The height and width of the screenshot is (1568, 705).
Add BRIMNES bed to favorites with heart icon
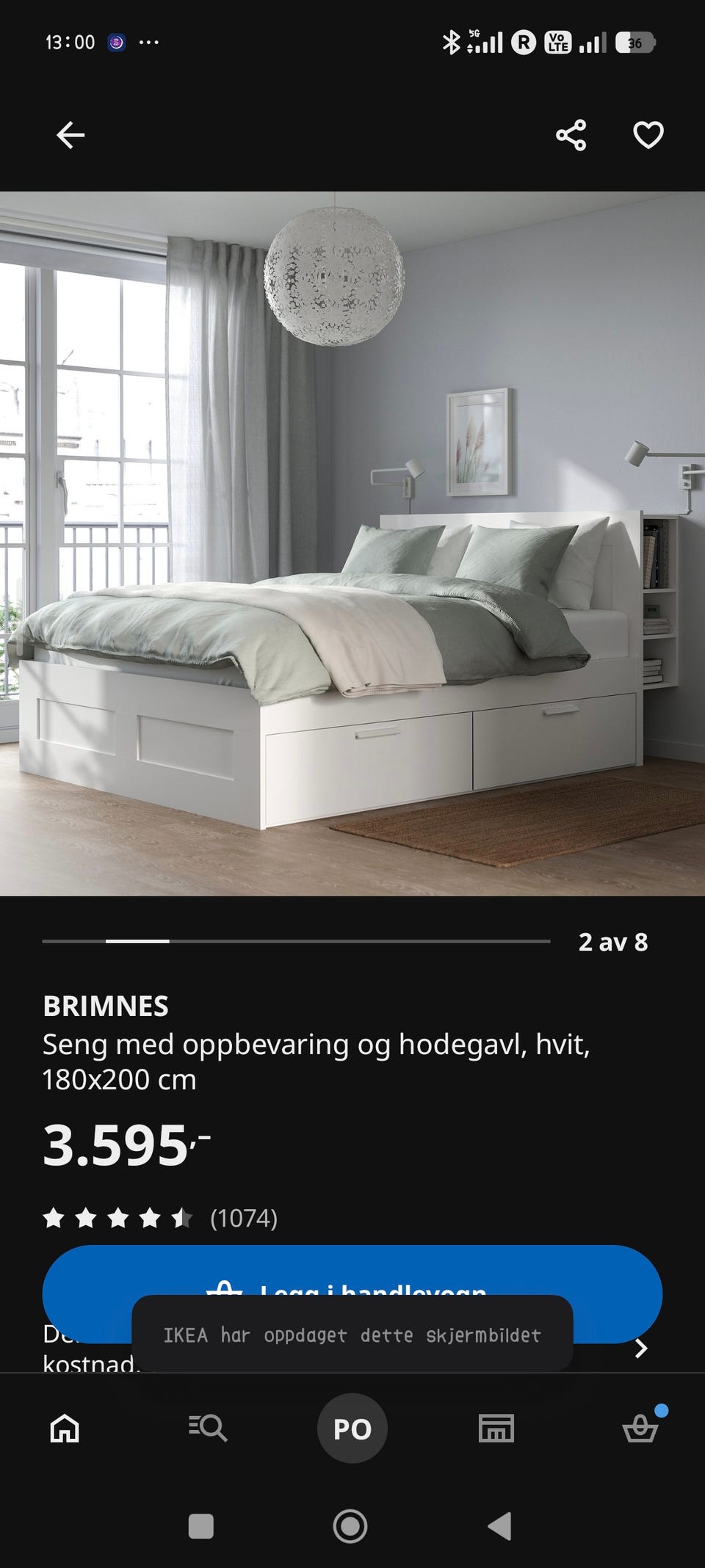tap(647, 134)
